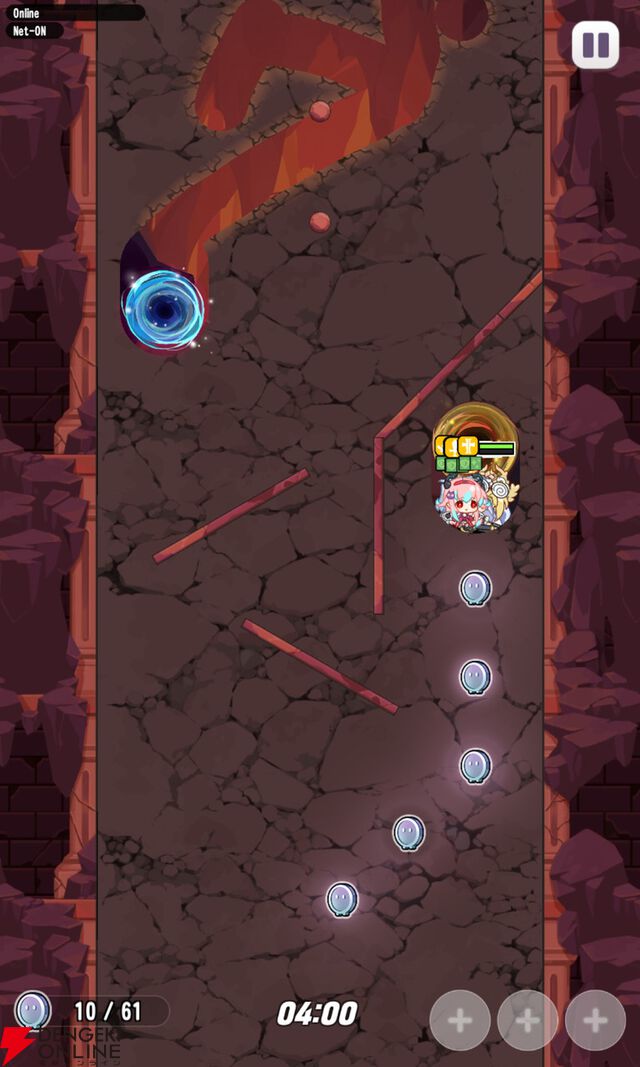The image size is (640, 1067).
Task: Tap the first plus skill slot
Action: [460, 1020]
